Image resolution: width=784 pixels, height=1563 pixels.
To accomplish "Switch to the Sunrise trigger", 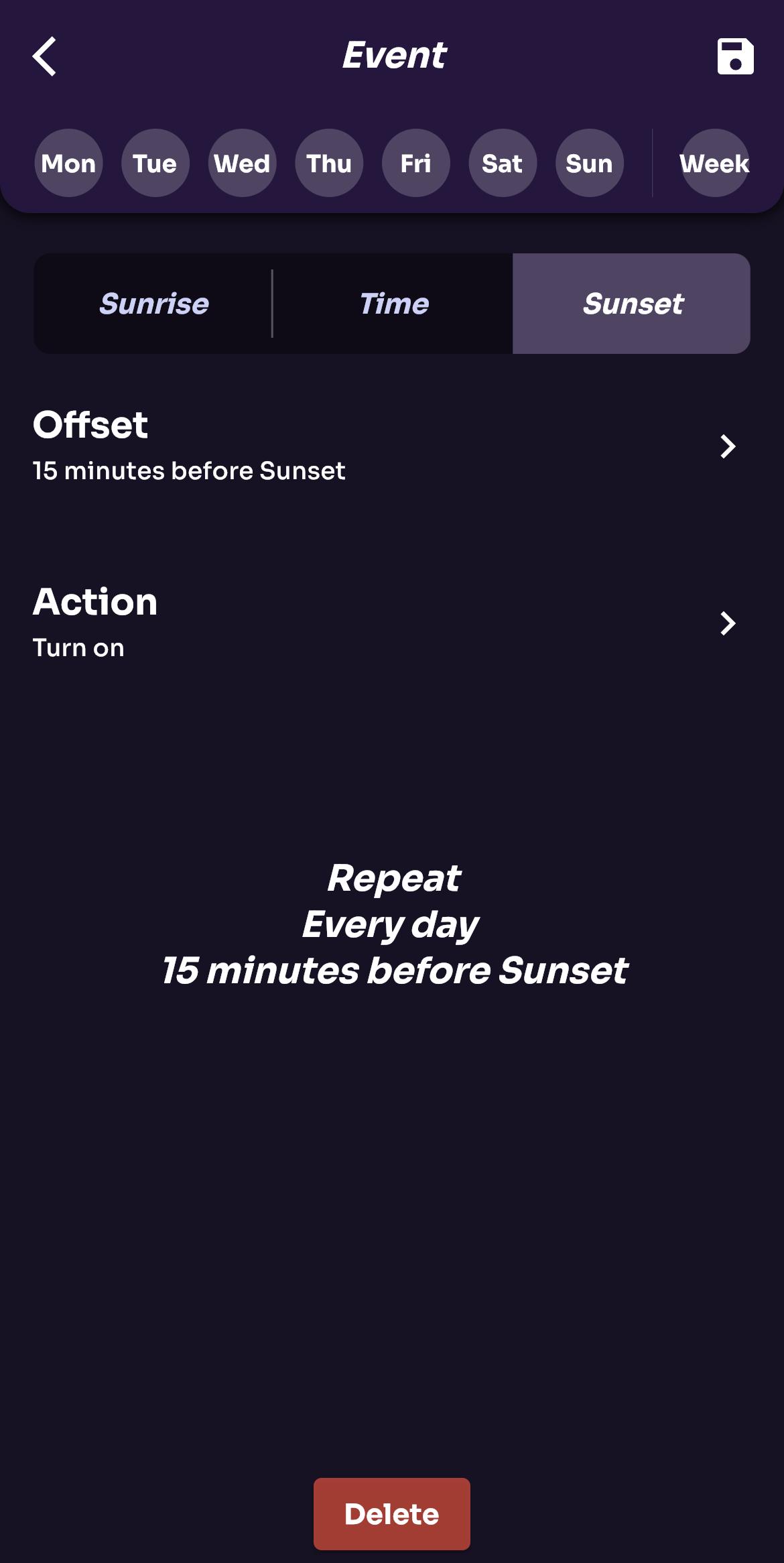I will coord(153,304).
